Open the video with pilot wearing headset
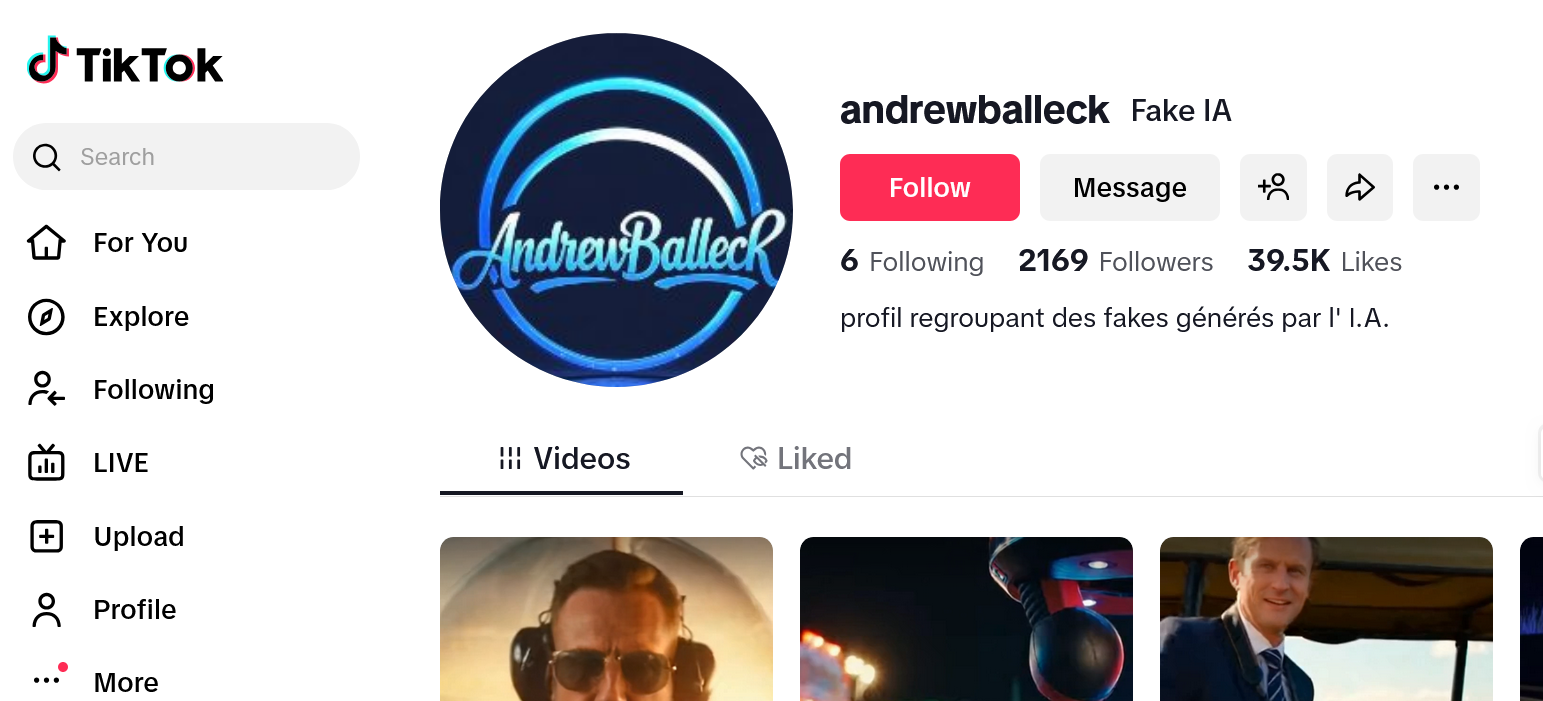Image resolution: width=1543 pixels, height=701 pixels. point(606,620)
